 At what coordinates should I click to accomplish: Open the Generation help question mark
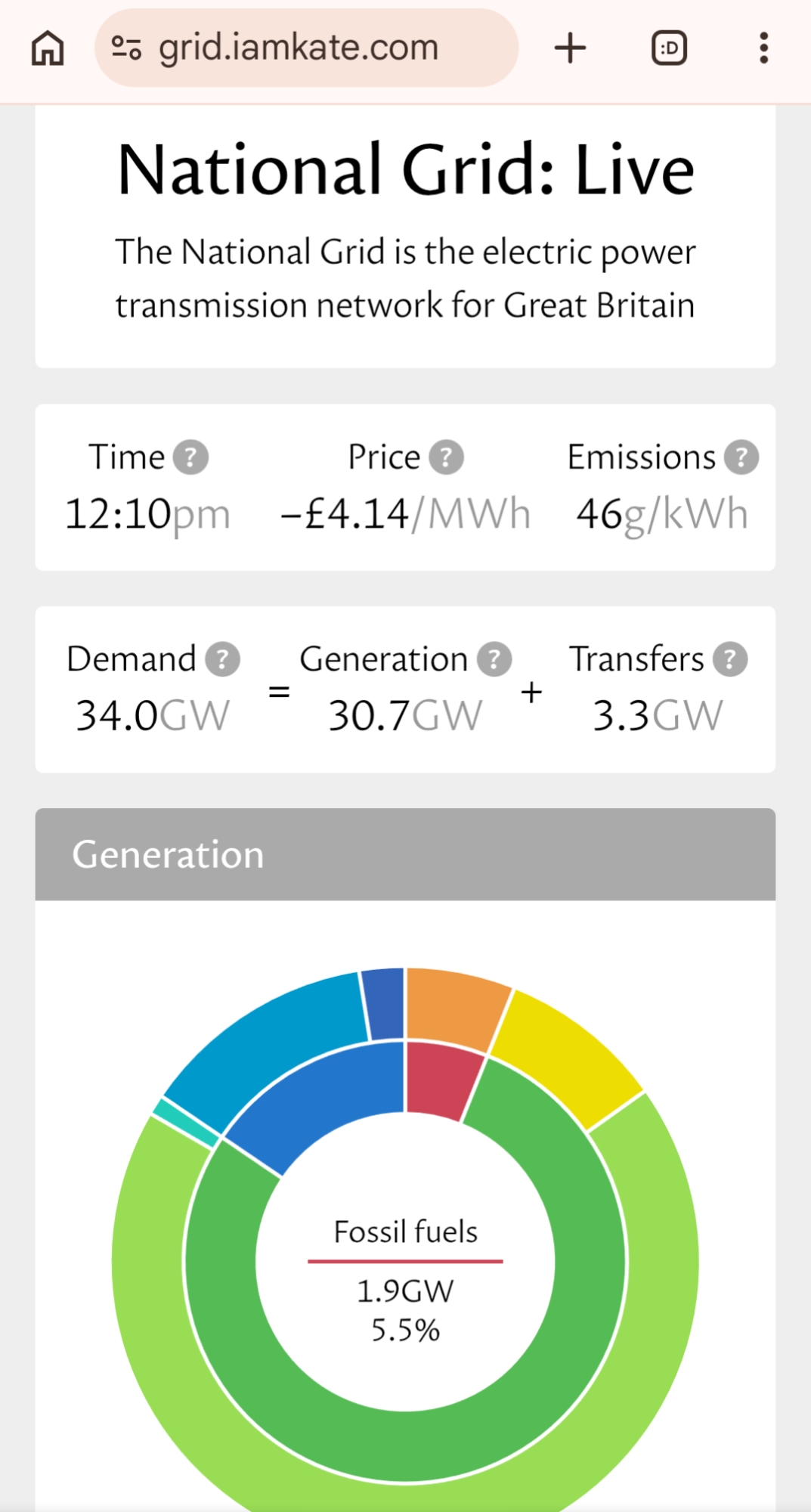pyautogui.click(x=494, y=659)
